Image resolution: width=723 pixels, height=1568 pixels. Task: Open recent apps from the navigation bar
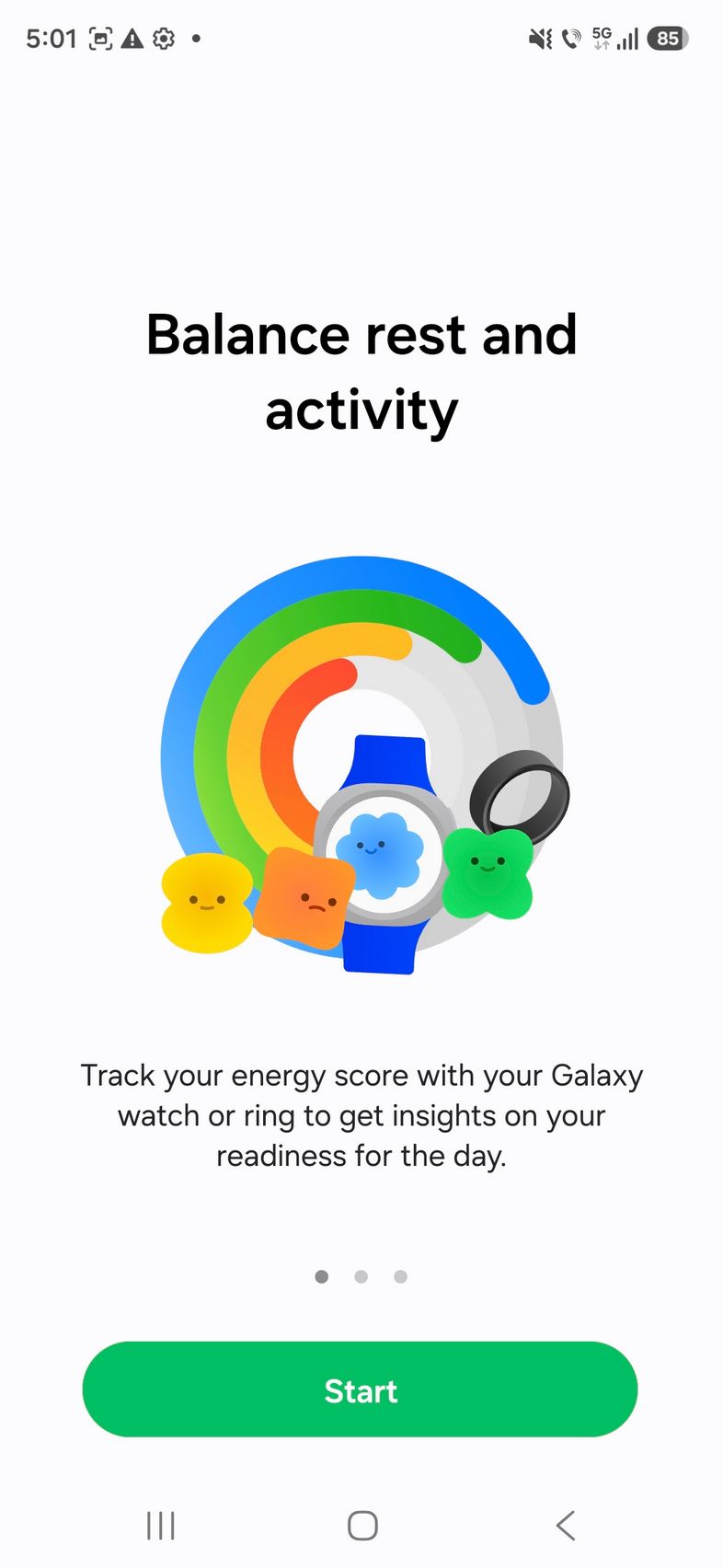click(161, 1525)
